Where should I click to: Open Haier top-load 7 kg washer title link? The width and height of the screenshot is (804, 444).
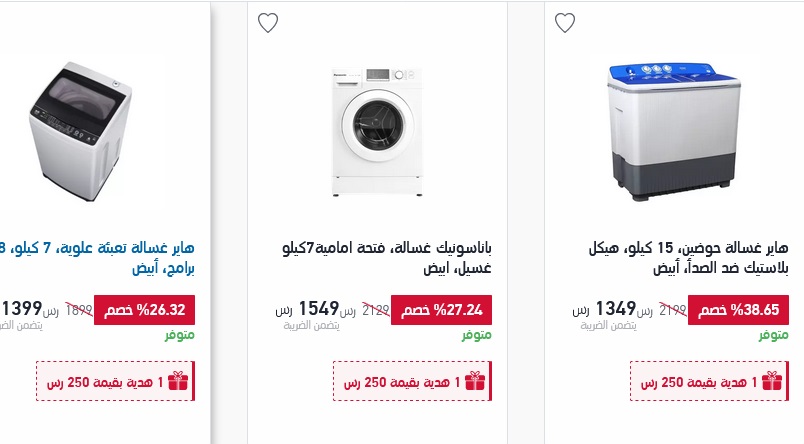point(100,257)
